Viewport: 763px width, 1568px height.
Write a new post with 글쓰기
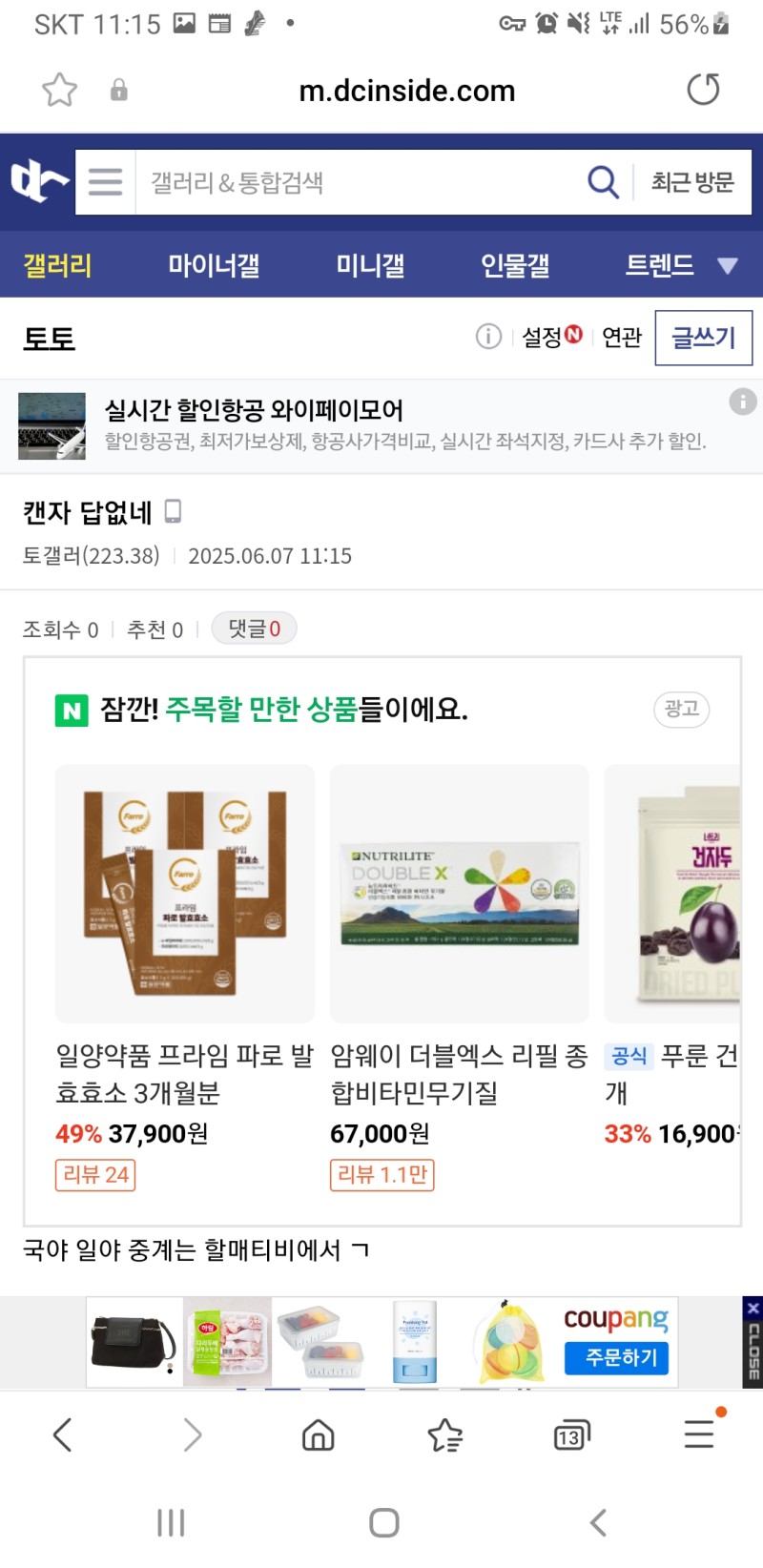(703, 338)
